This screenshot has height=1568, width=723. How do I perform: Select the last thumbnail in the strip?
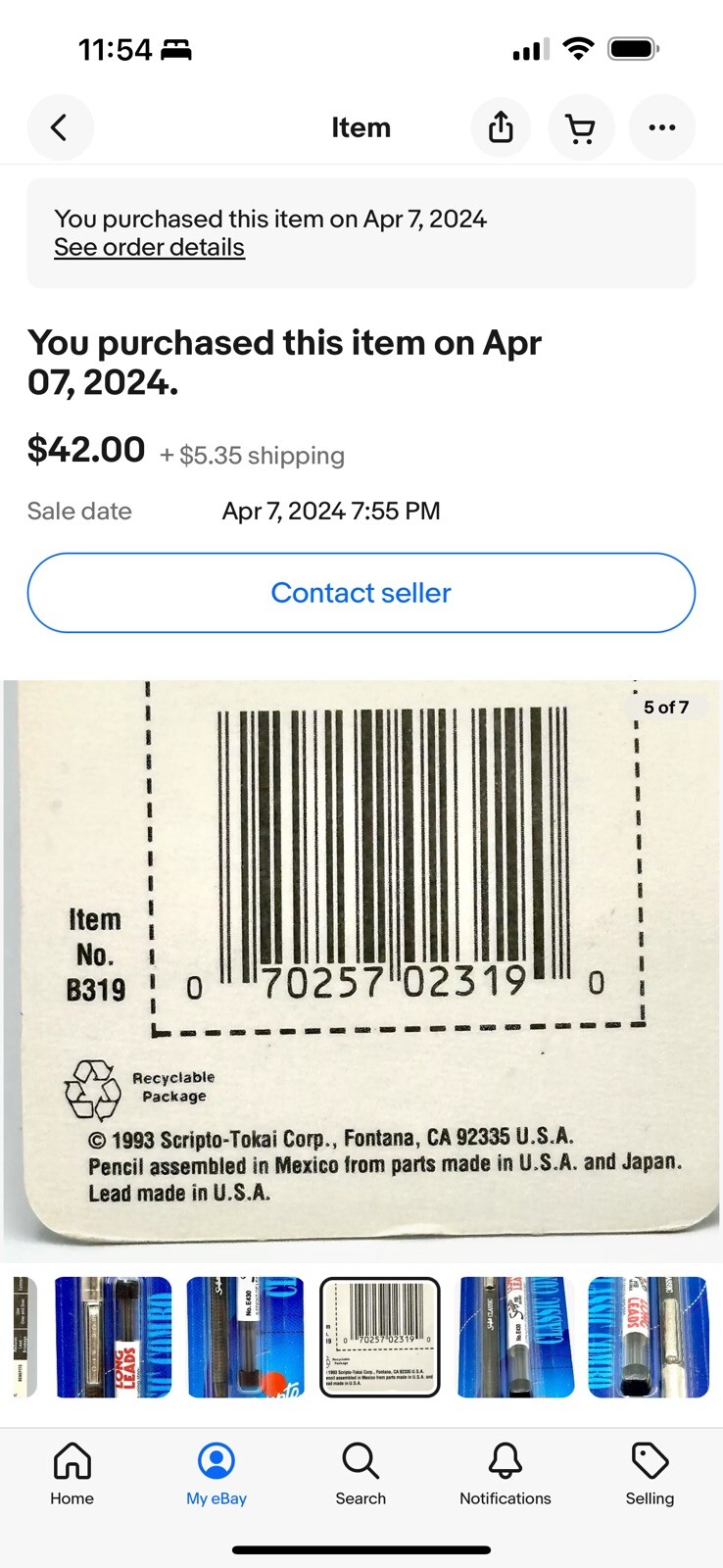(x=648, y=1337)
